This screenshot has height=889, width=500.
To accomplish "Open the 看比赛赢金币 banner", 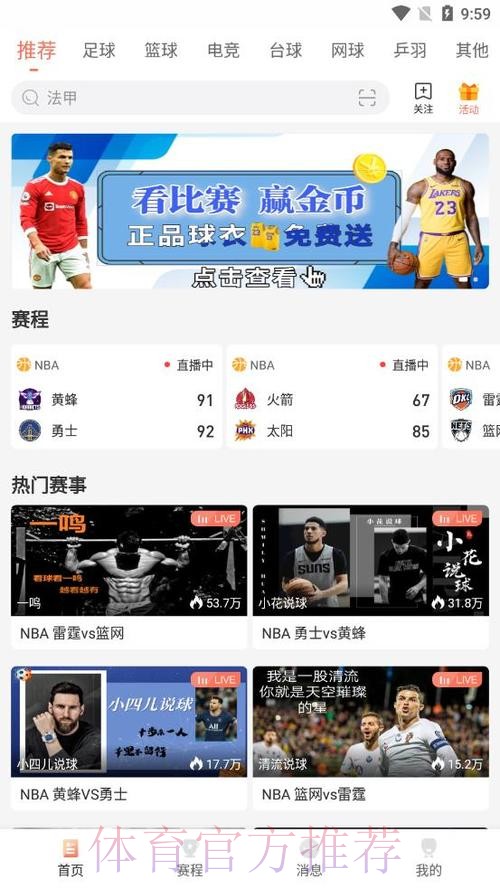I will [250, 211].
